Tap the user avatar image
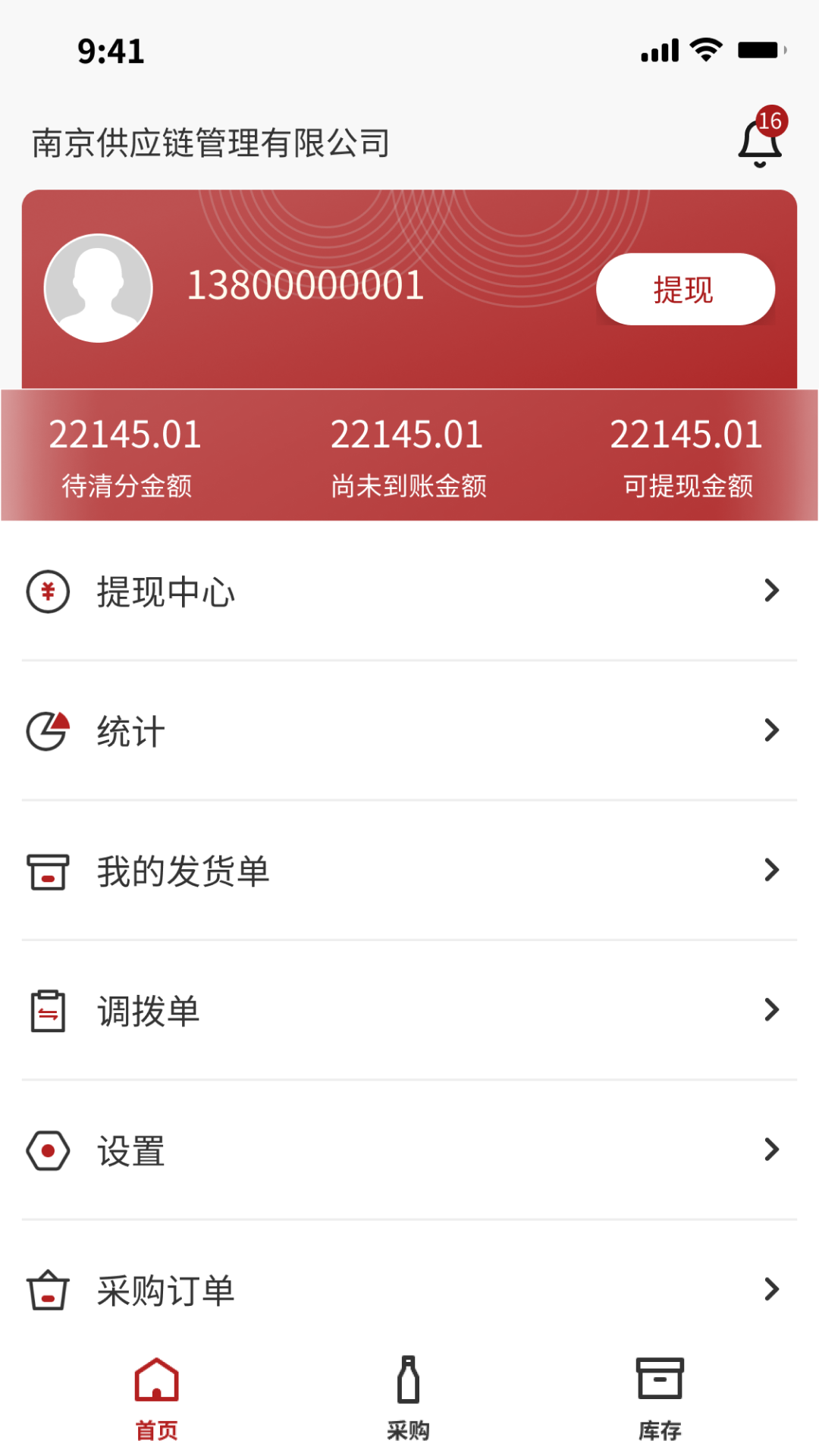Screen dimensions: 819x1456 tap(97, 287)
